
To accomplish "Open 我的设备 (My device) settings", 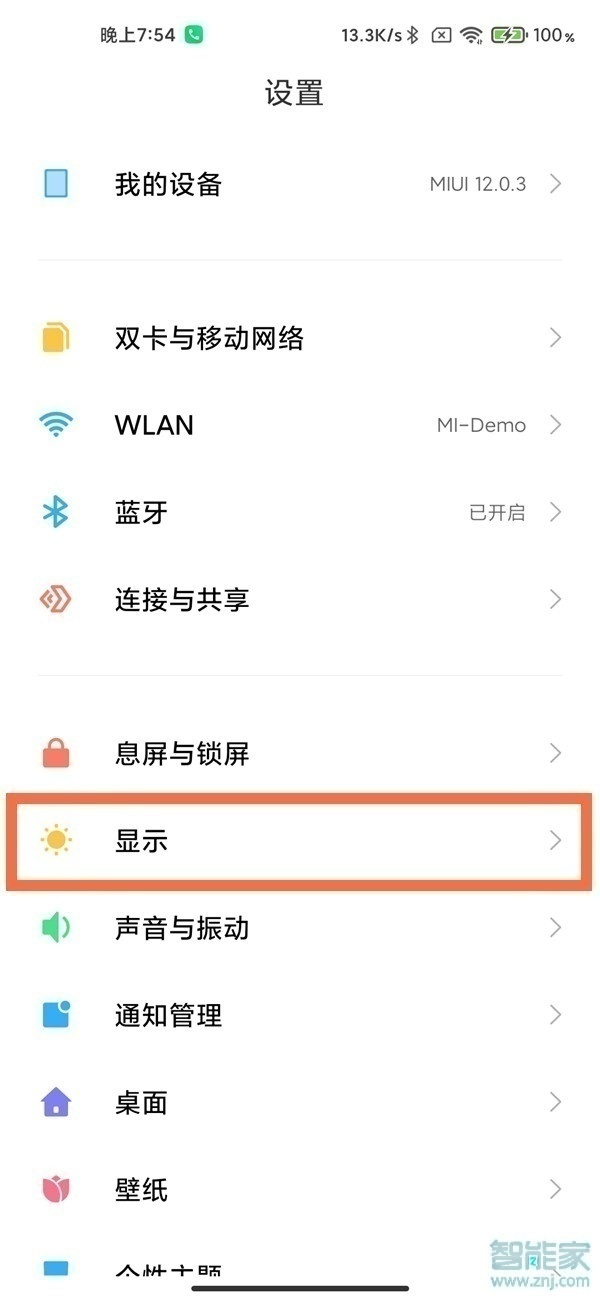I will [300, 184].
